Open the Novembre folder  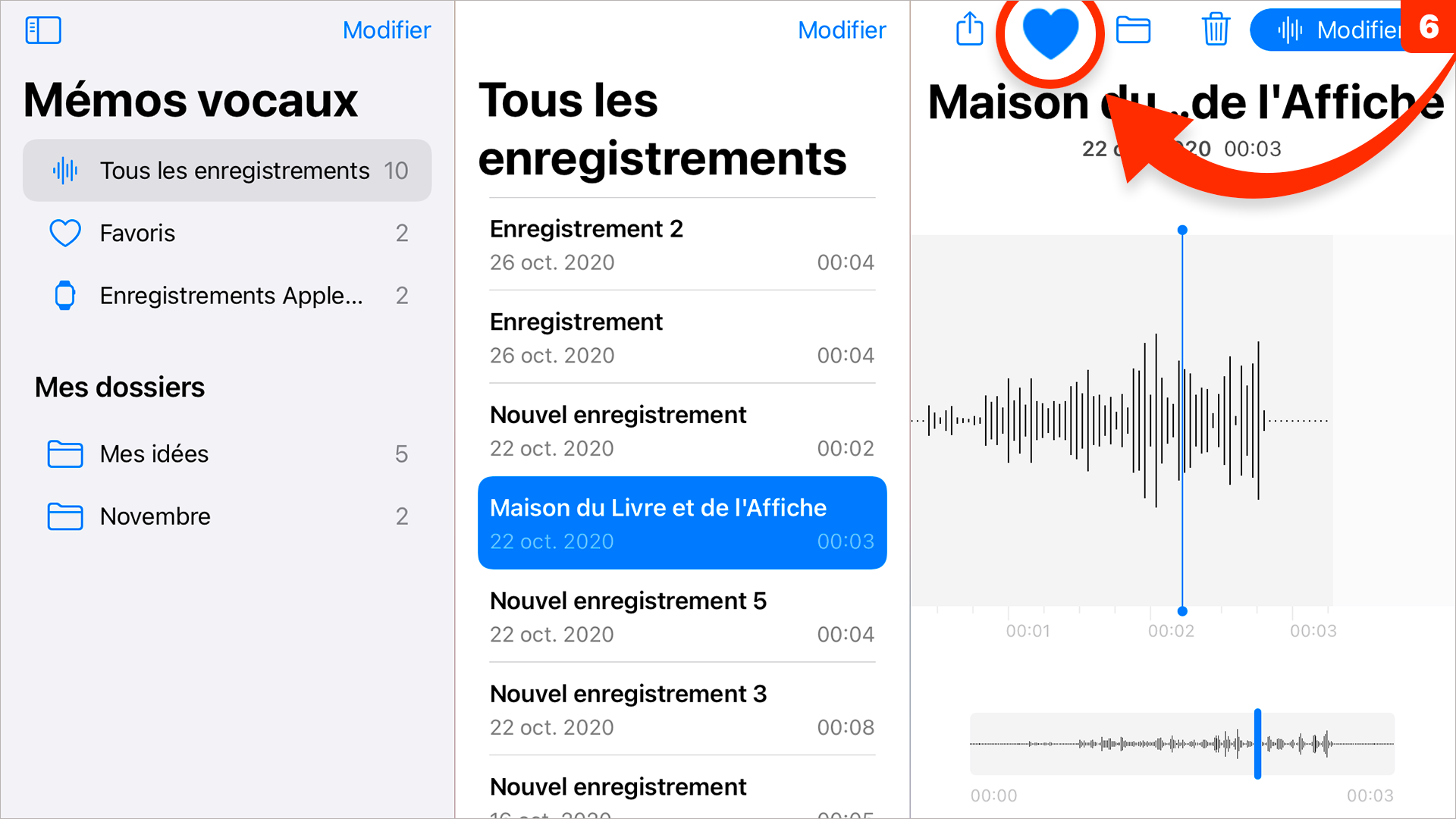coord(227,516)
